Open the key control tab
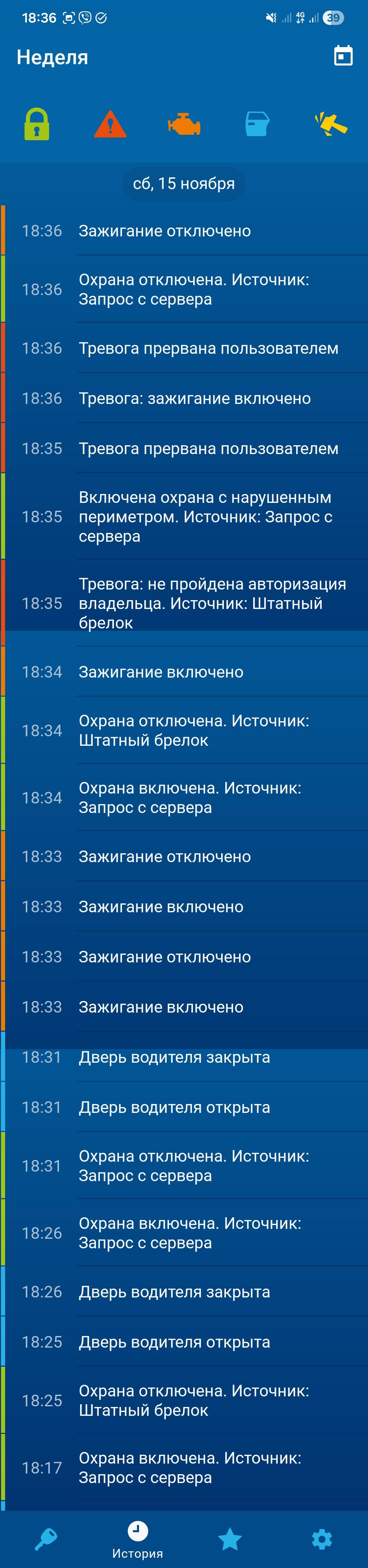This screenshot has height=1568, width=368. tap(46, 1539)
